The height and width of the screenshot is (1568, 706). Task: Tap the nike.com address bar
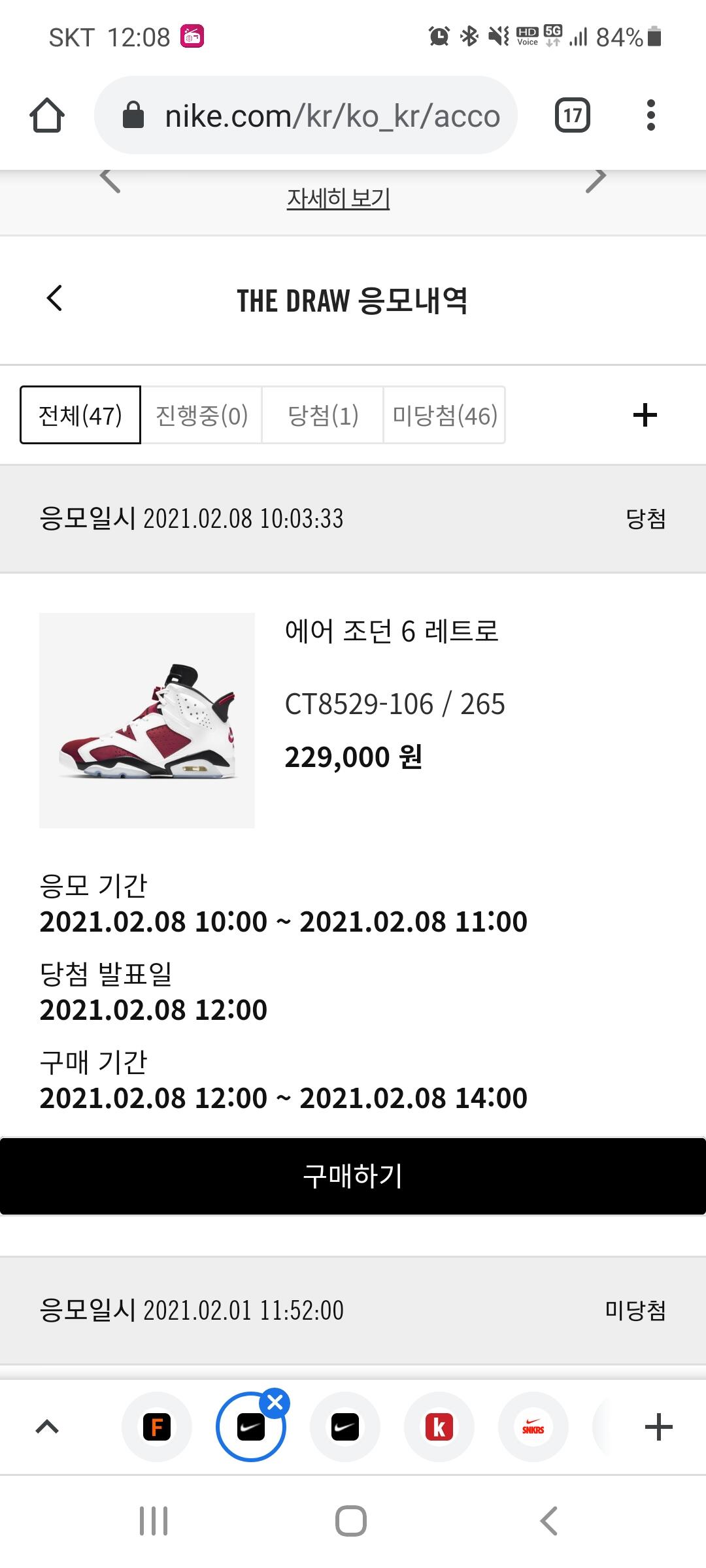point(306,116)
